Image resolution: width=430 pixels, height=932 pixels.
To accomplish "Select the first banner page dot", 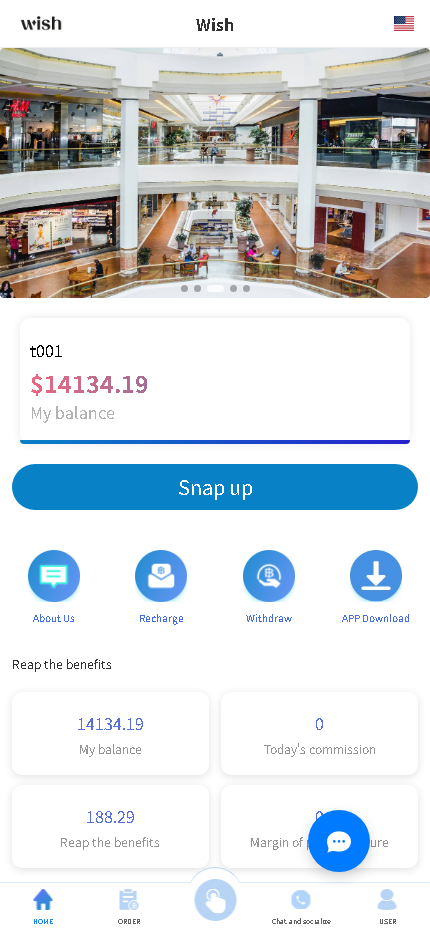I will 184,288.
